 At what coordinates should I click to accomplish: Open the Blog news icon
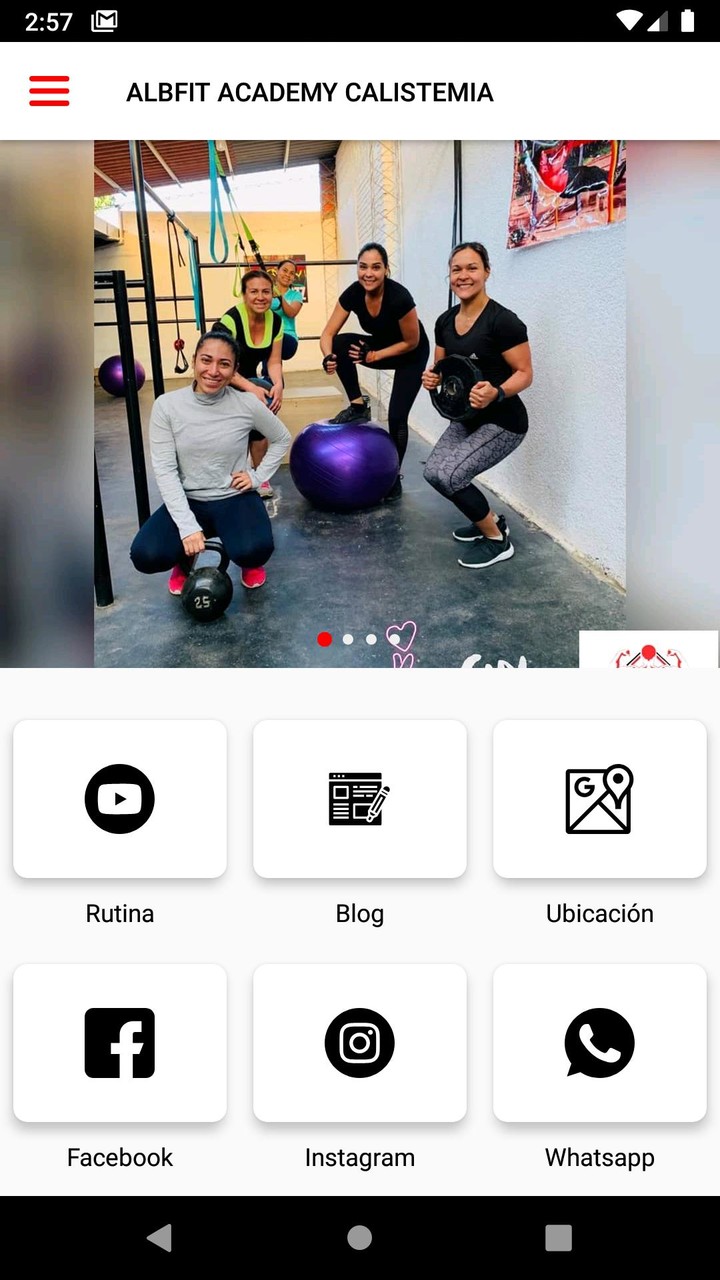point(359,798)
